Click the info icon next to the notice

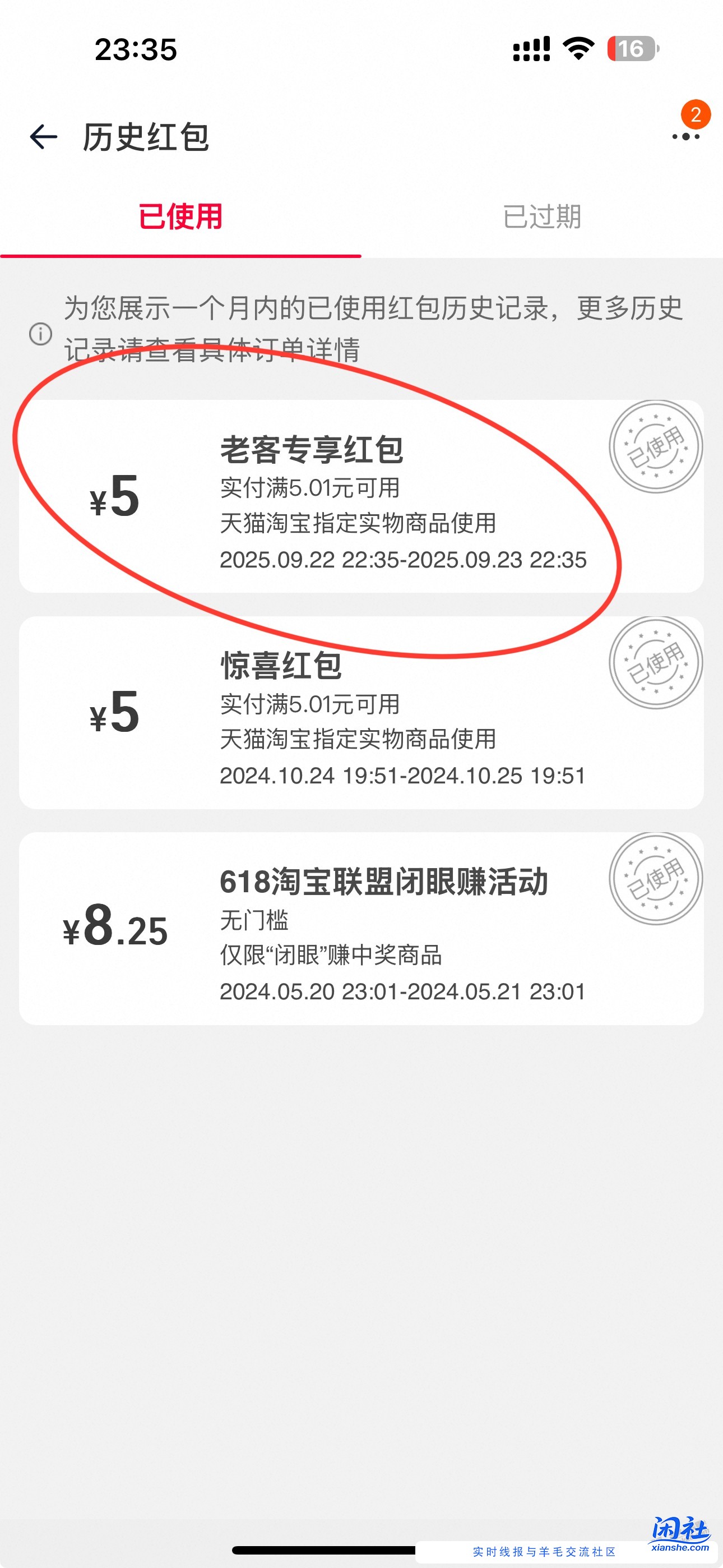click(x=40, y=334)
